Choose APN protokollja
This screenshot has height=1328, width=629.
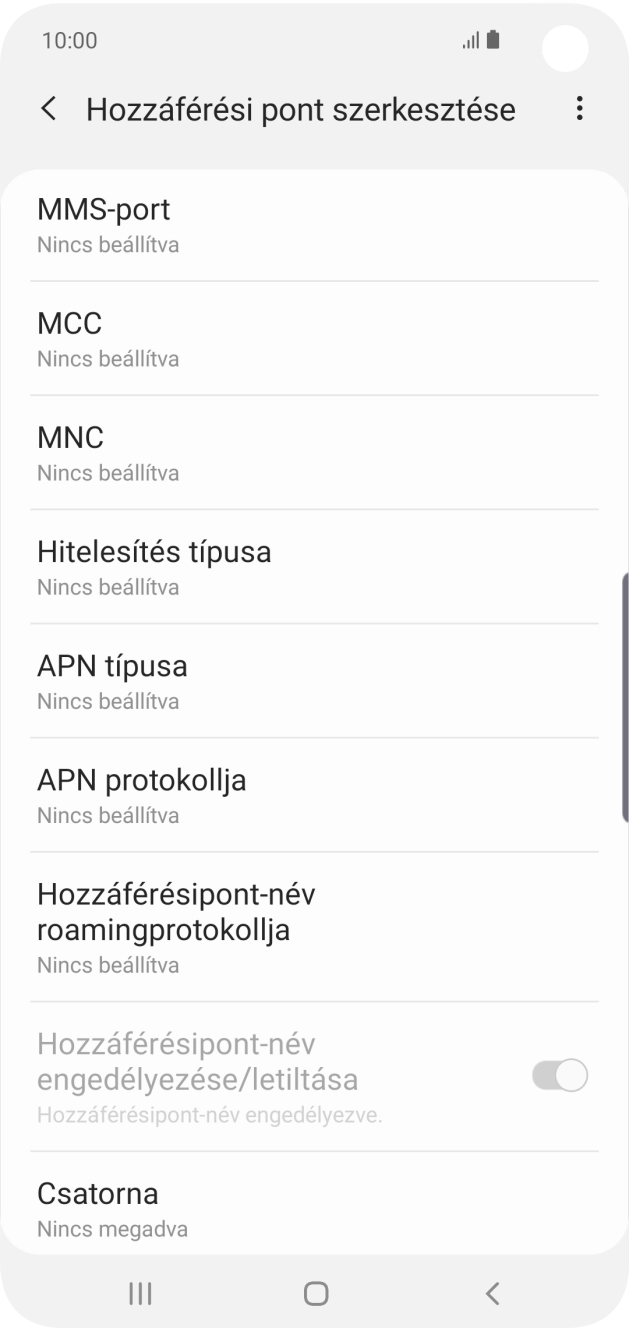[x=314, y=795]
